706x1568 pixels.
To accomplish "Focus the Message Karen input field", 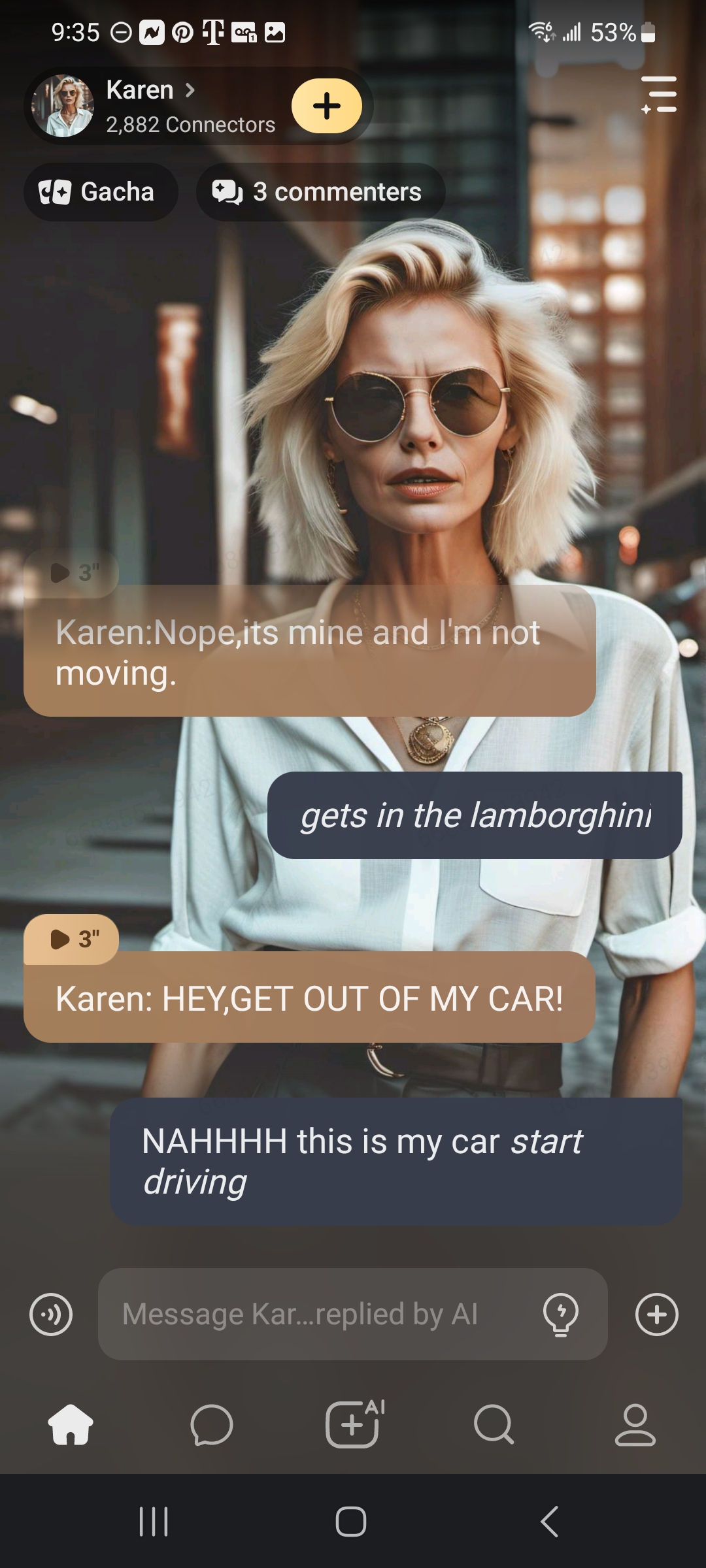I will (314, 1314).
